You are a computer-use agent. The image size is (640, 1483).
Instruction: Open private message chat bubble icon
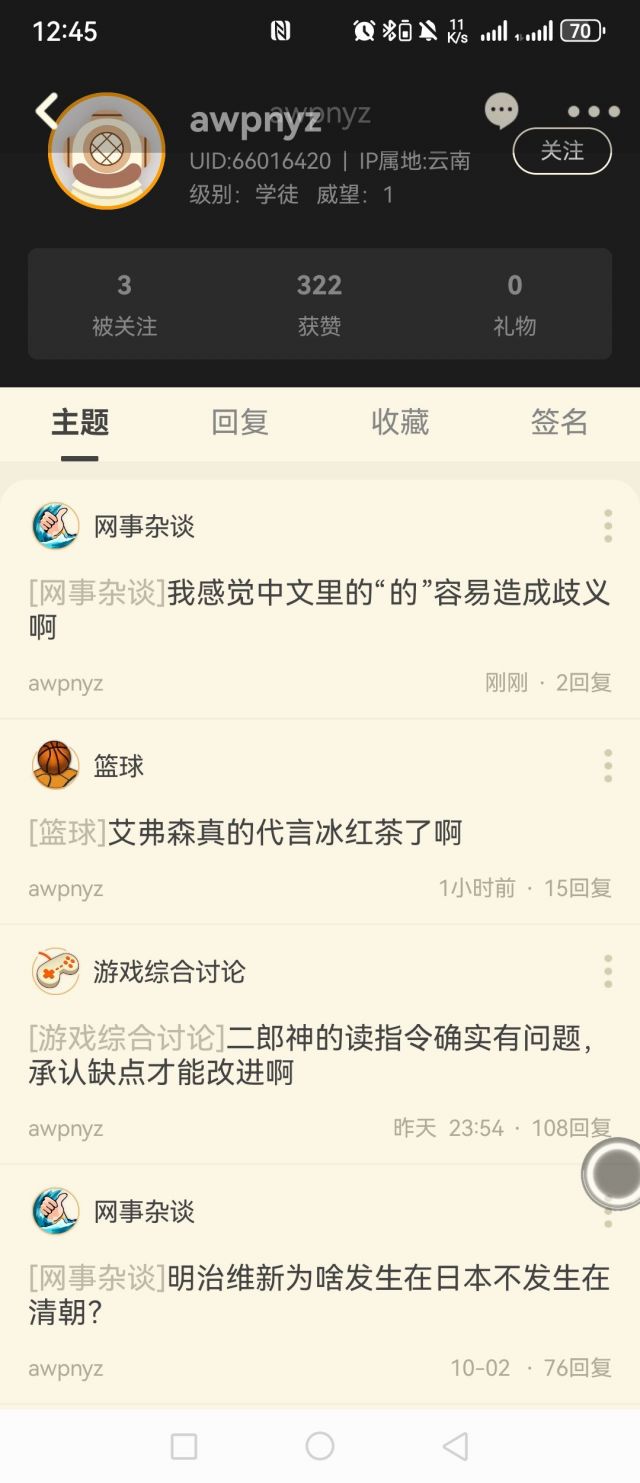click(x=501, y=111)
